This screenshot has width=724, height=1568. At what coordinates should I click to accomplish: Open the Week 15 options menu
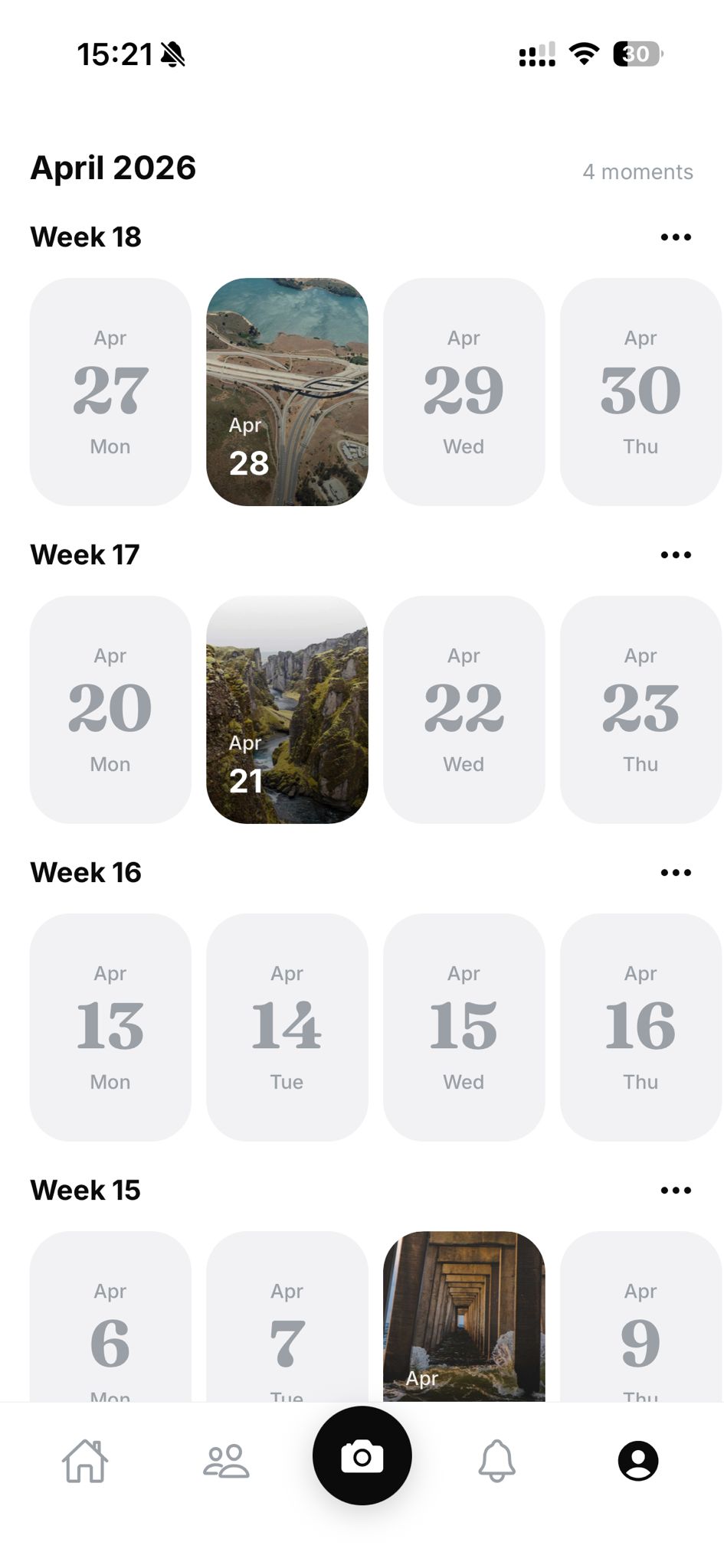[x=676, y=1191]
